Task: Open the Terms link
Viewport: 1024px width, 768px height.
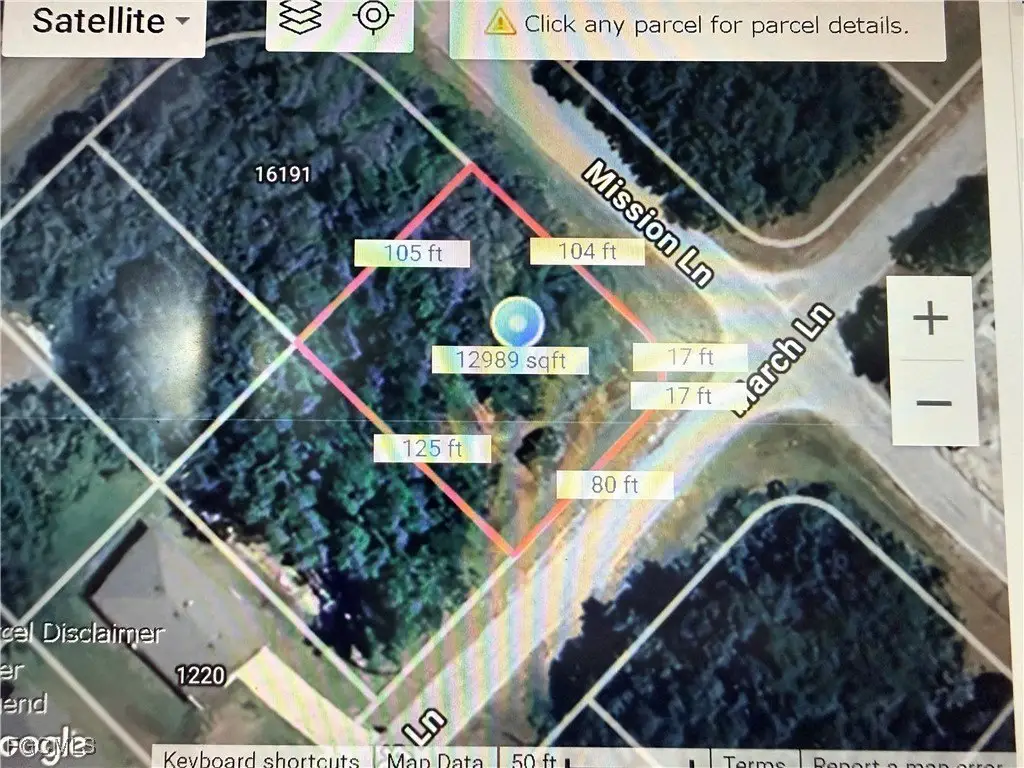Action: pyautogui.click(x=754, y=761)
